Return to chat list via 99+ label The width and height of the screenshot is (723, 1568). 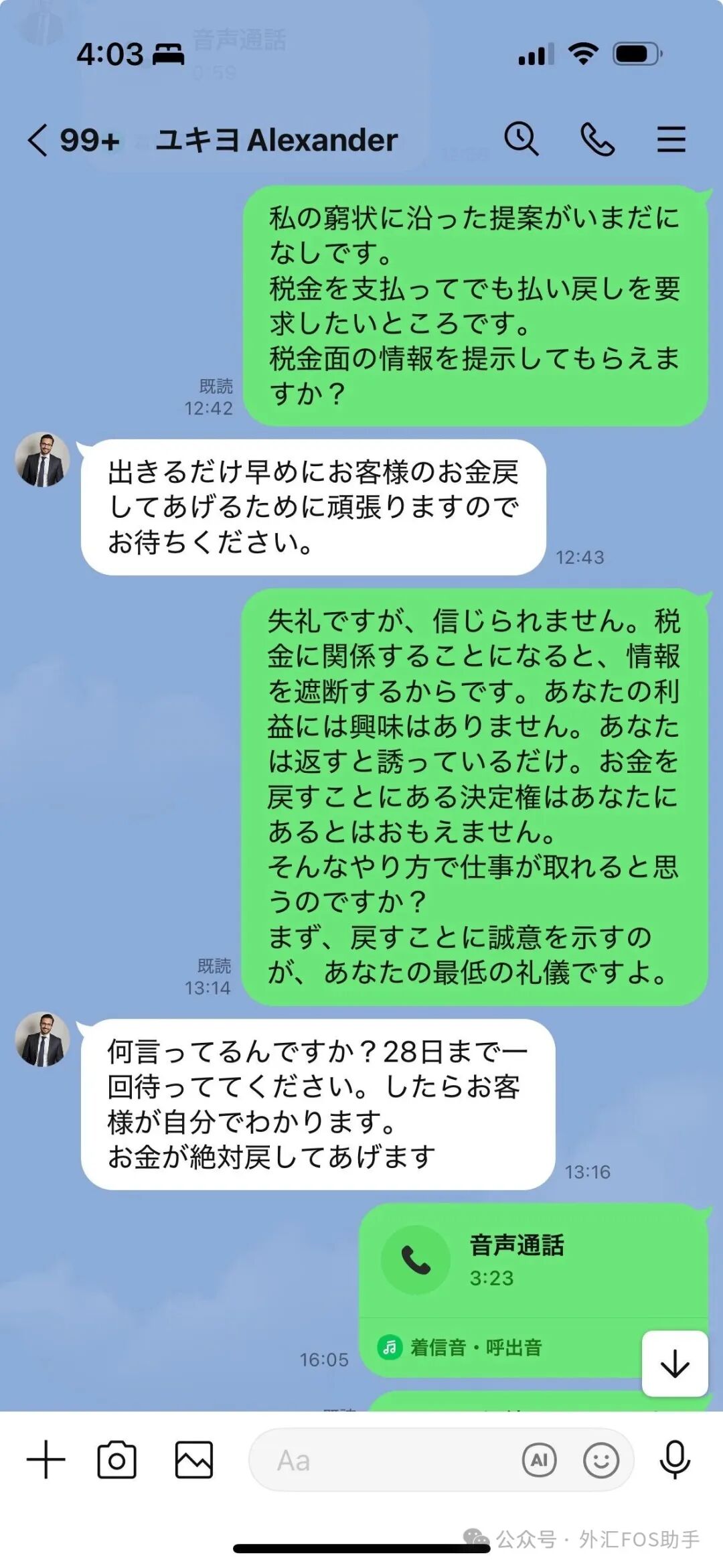[90, 139]
